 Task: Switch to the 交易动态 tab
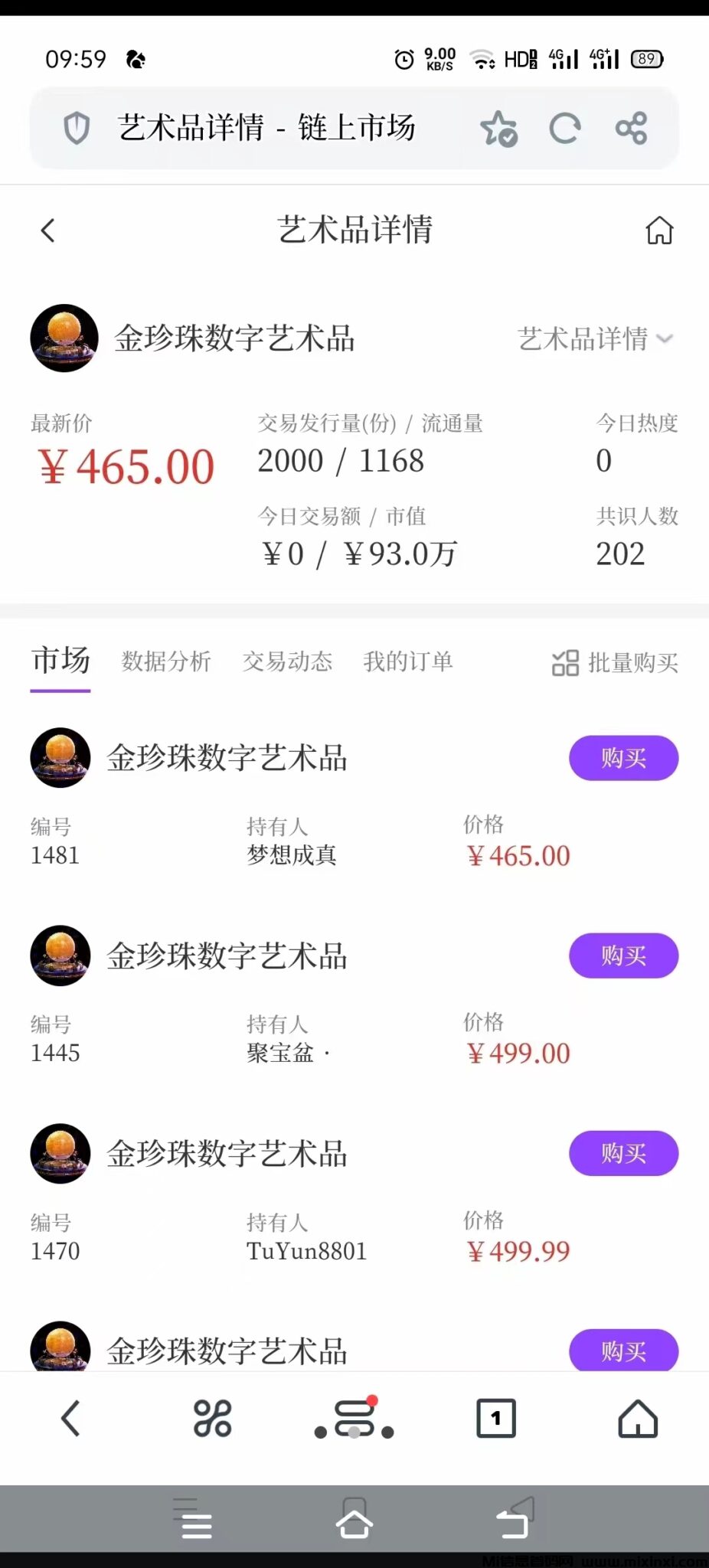click(x=288, y=661)
